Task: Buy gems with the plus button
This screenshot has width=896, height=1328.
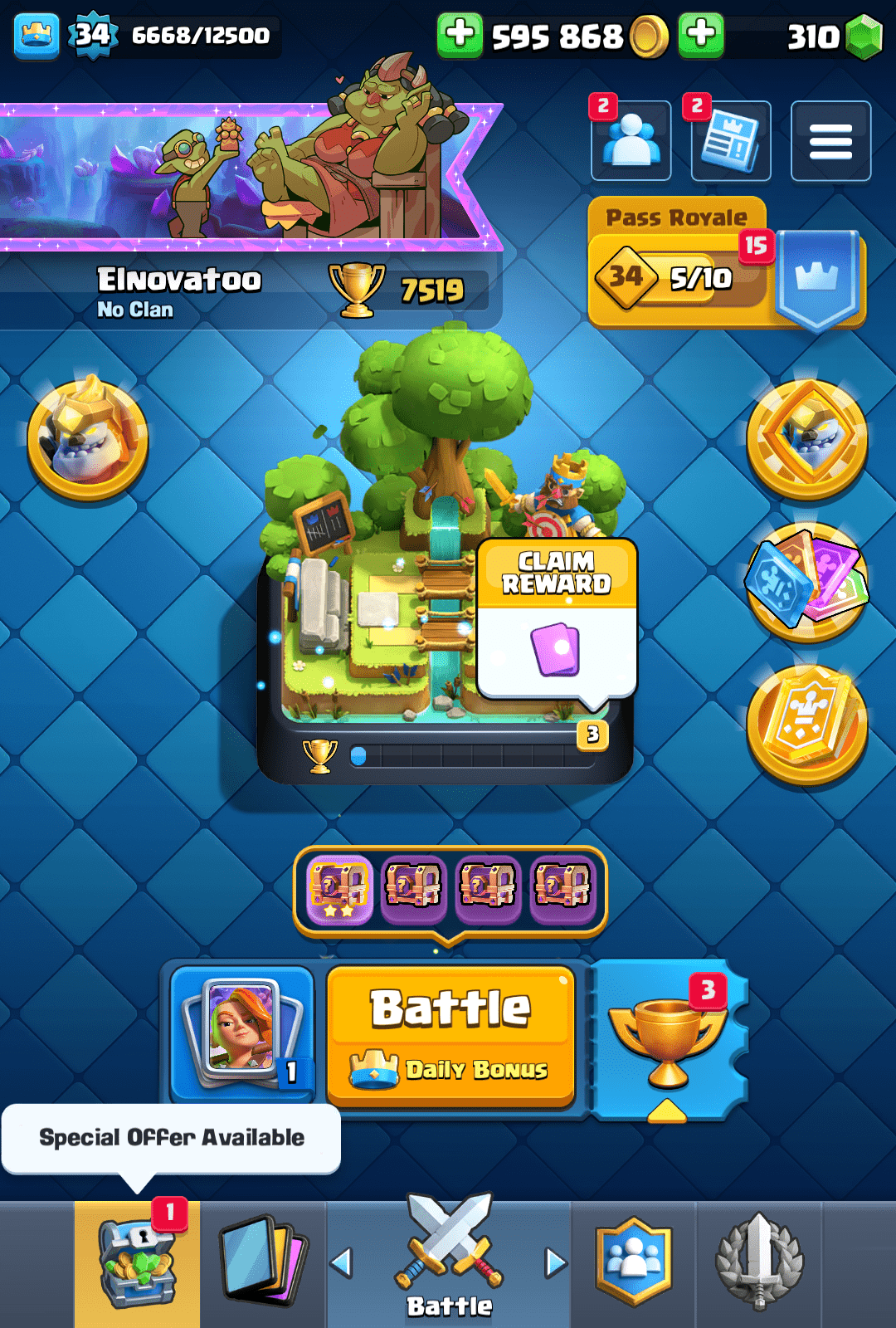Action: (701, 36)
